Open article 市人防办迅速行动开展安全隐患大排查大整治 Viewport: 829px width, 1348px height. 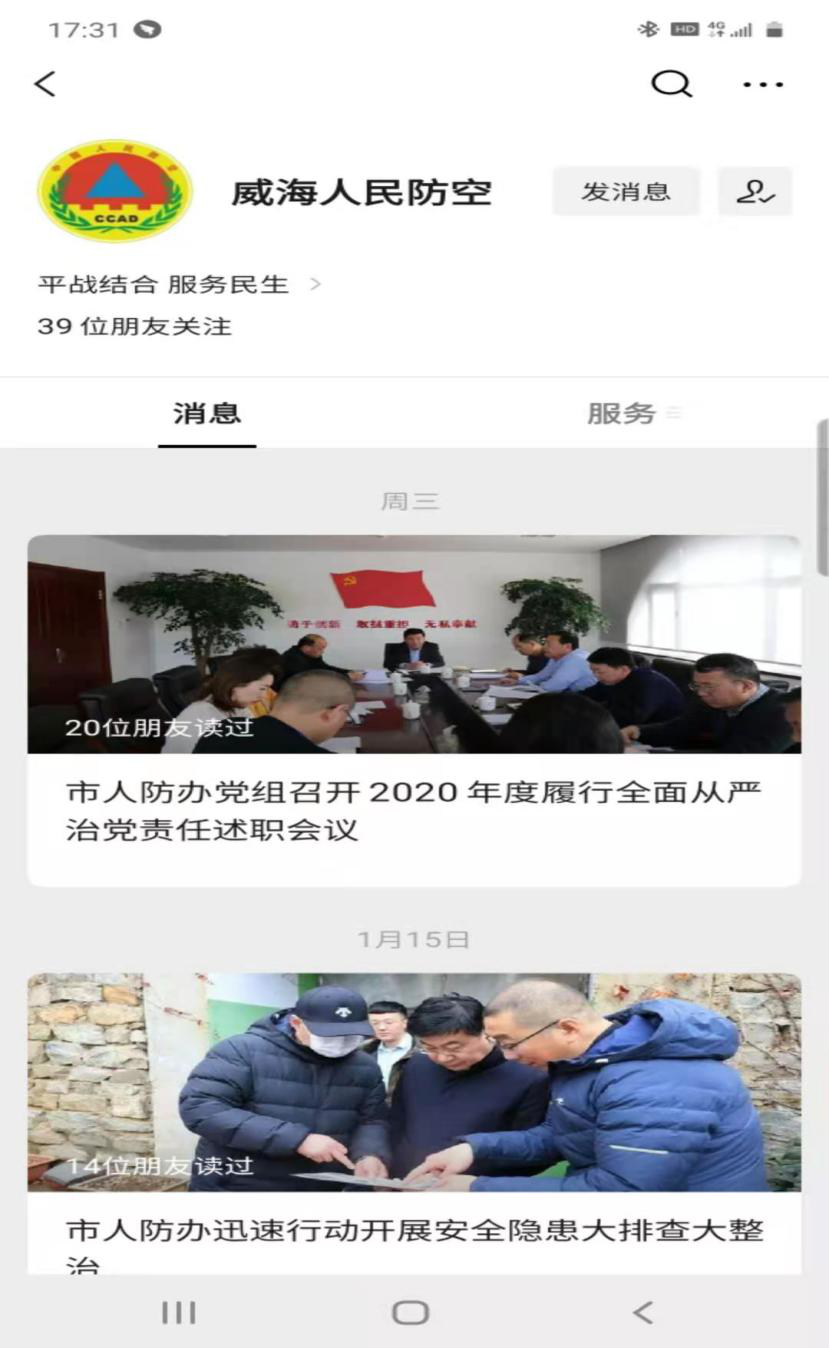pos(414,1230)
